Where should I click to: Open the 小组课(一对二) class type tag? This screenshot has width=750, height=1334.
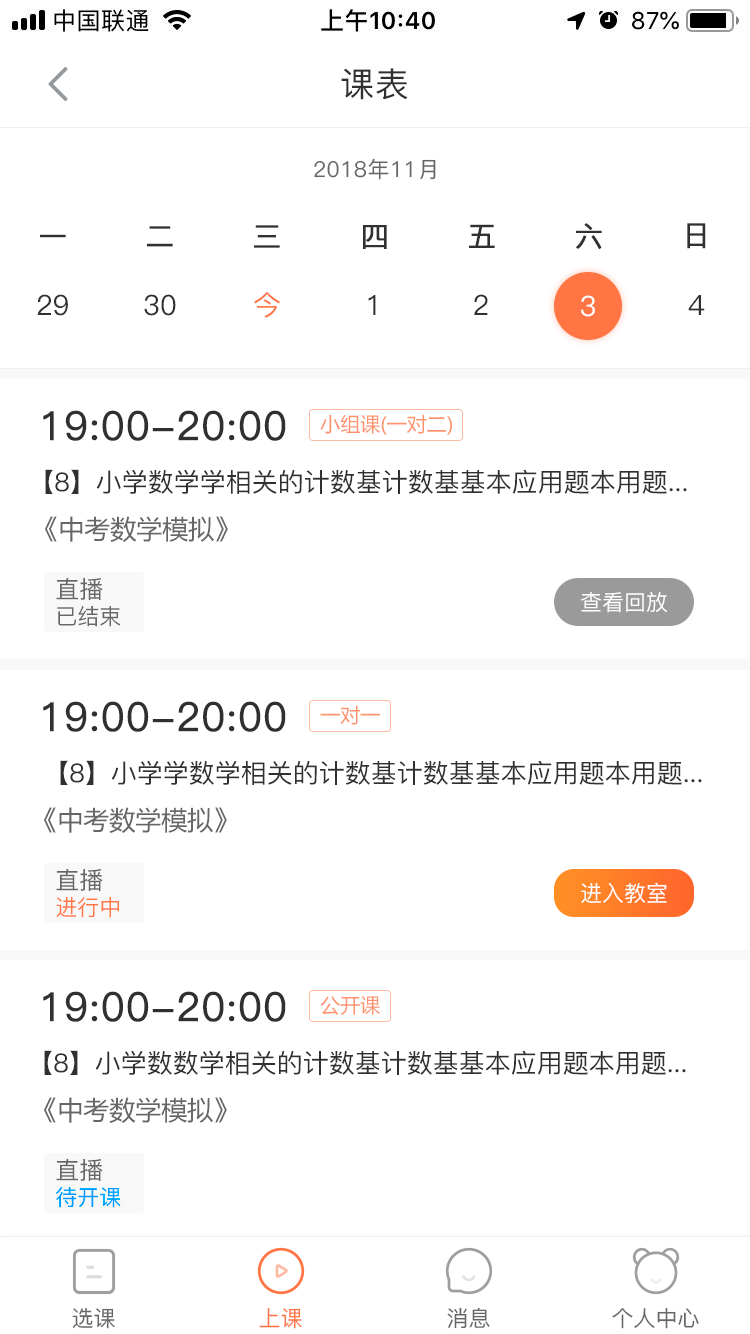click(386, 425)
